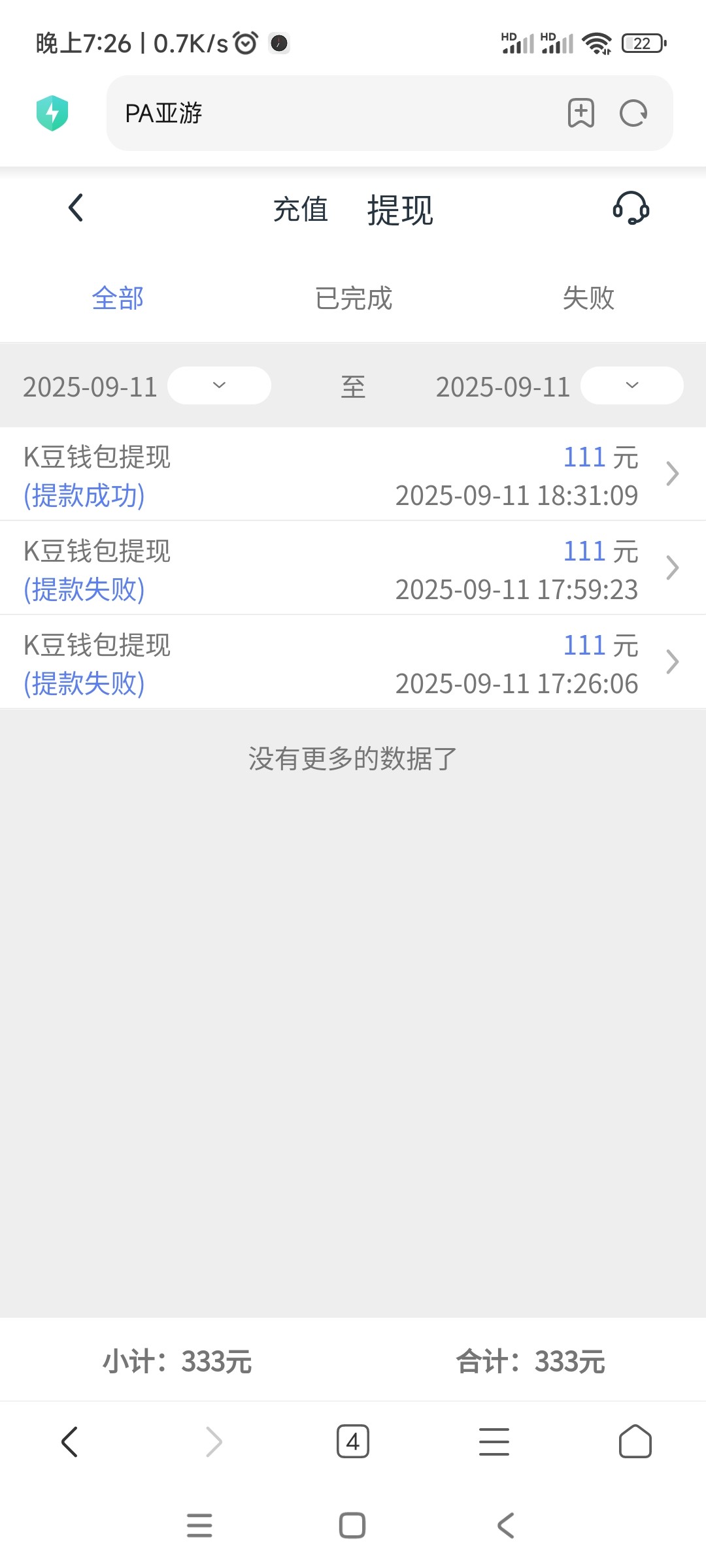Filter records by 已完成
706x1568 pixels.
click(x=353, y=299)
